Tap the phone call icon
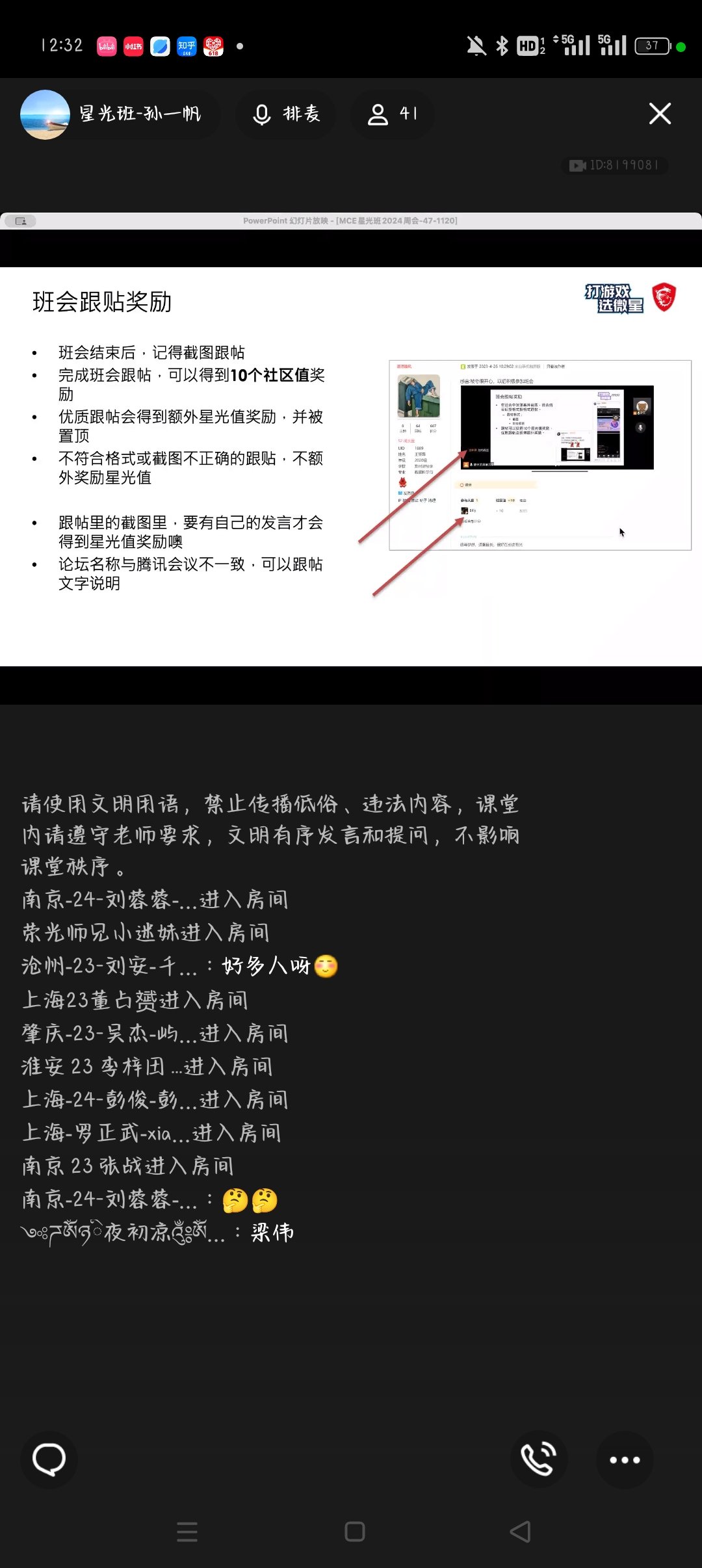This screenshot has height=1568, width=702. (539, 1459)
